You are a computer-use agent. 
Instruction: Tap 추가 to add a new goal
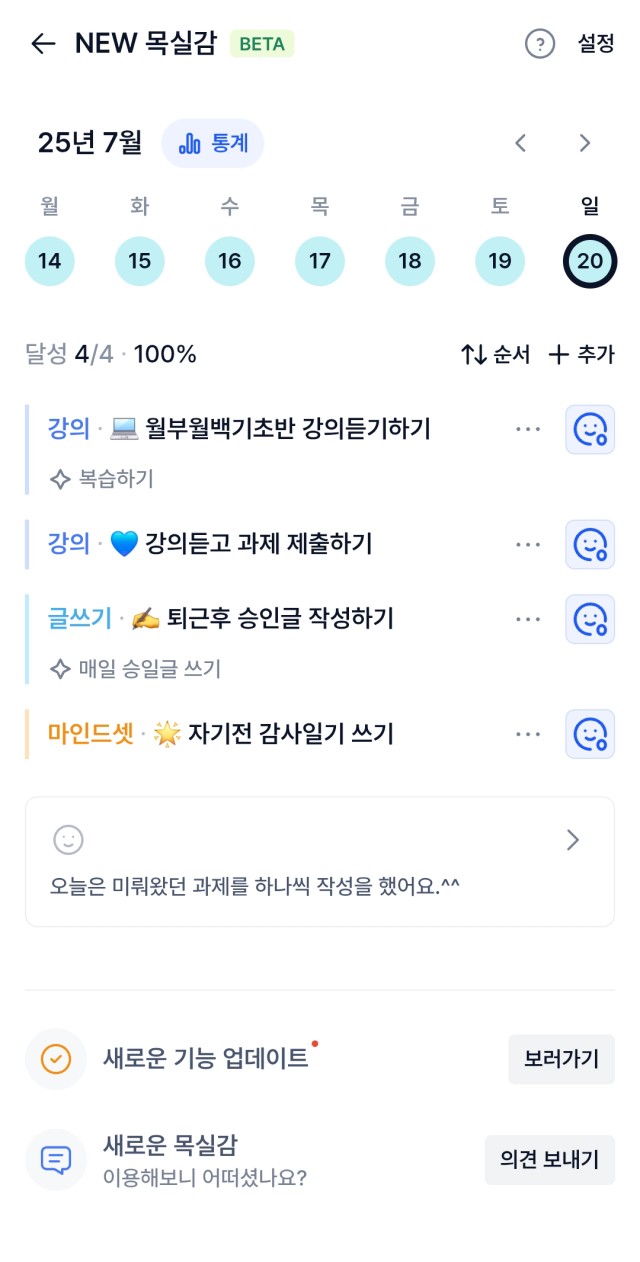point(582,354)
